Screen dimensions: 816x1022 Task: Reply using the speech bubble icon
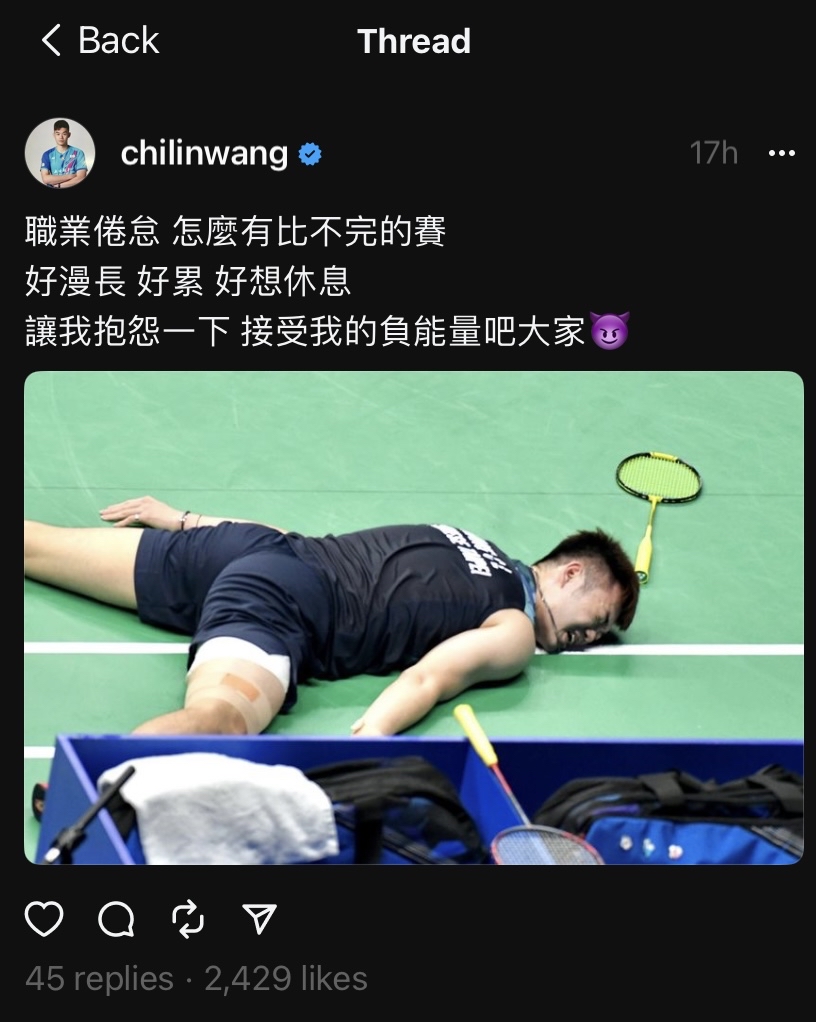(116, 918)
